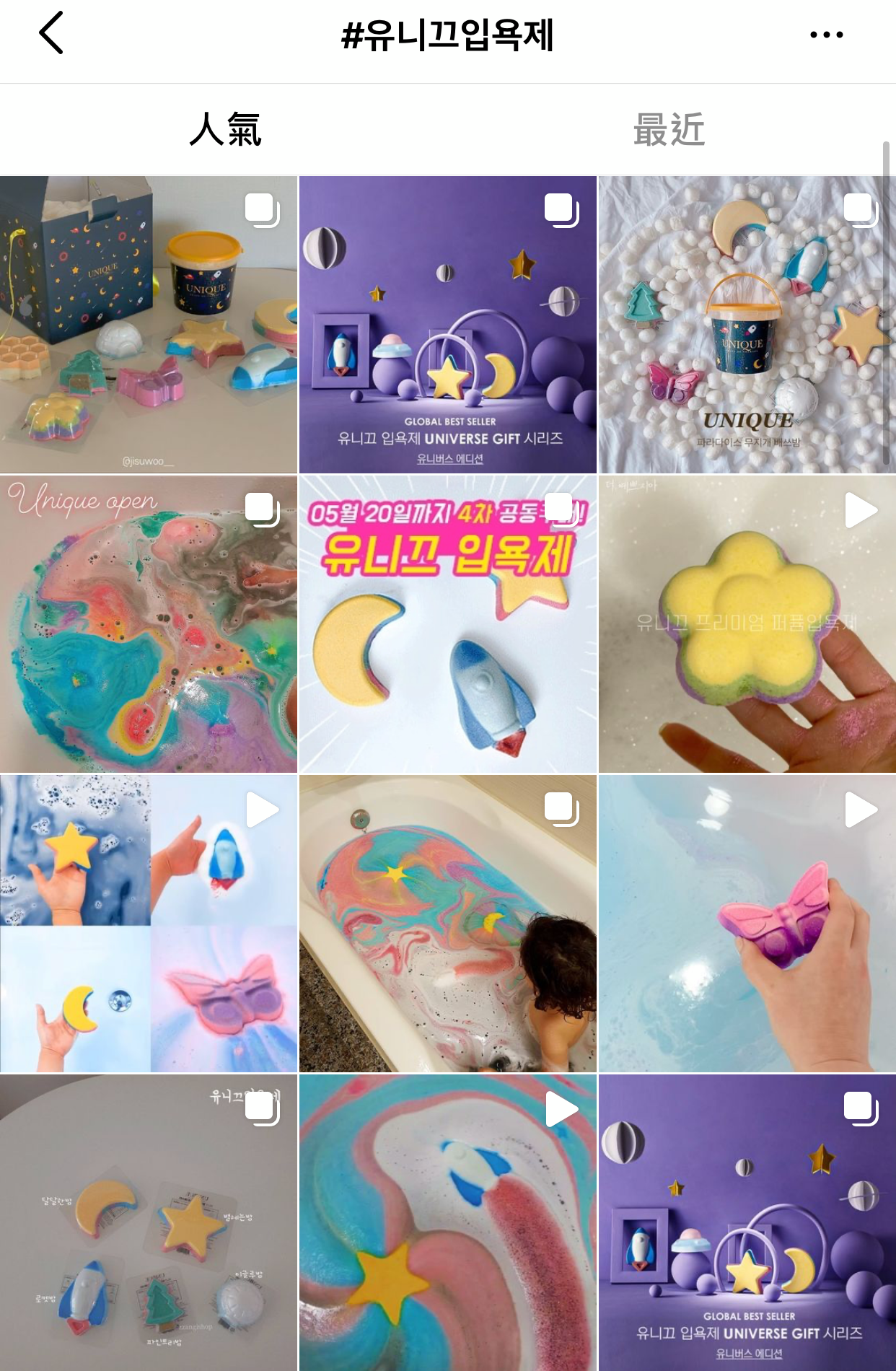Open the purple UNIVERSE GIFT post beside the gift box
The height and width of the screenshot is (1371, 896).
point(448,325)
